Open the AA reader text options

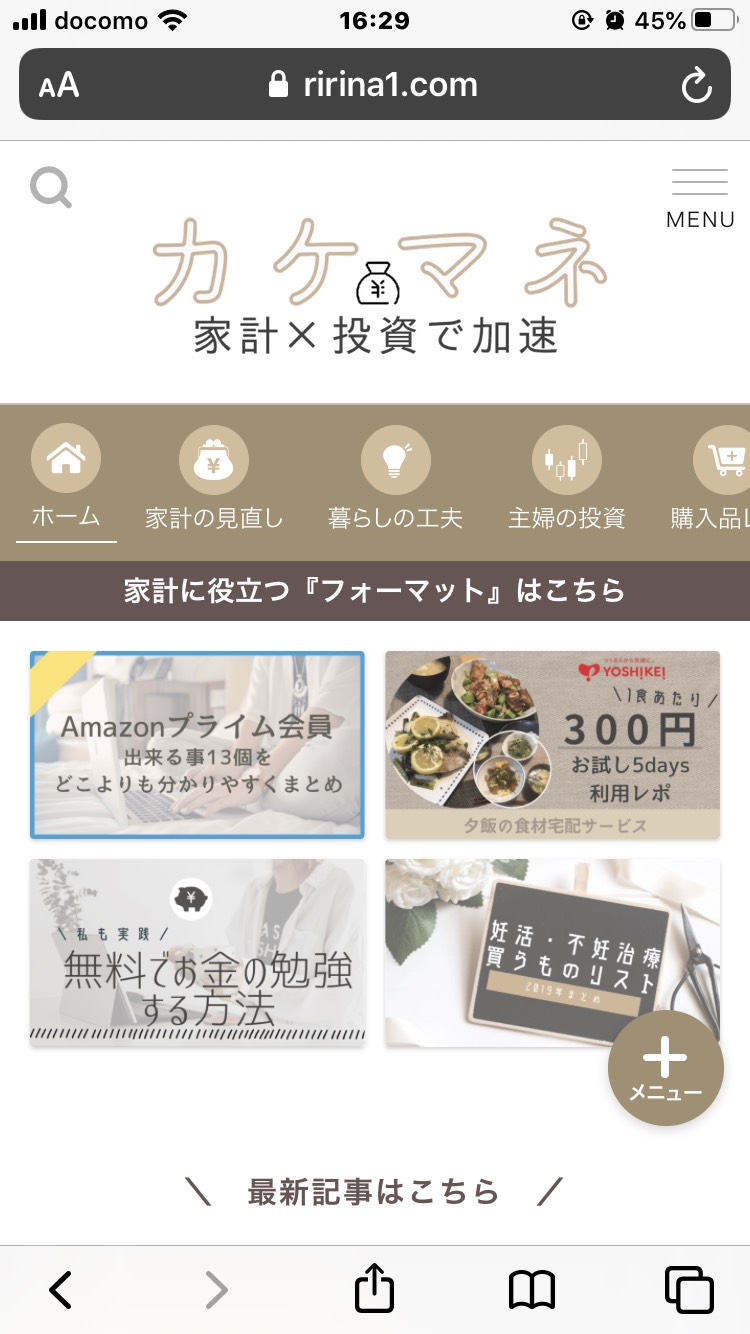point(59,86)
